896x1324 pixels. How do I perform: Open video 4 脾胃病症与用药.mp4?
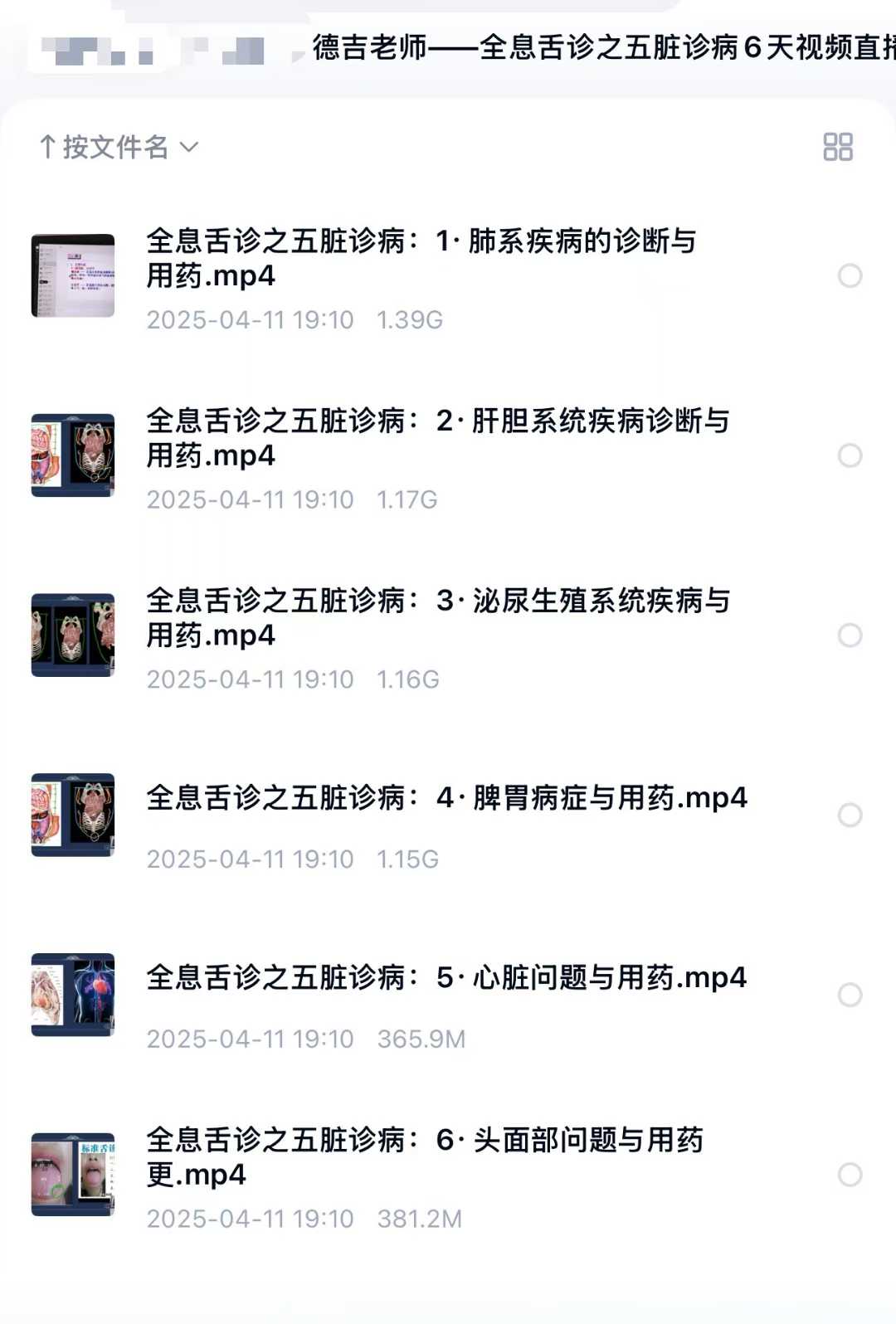446,798
